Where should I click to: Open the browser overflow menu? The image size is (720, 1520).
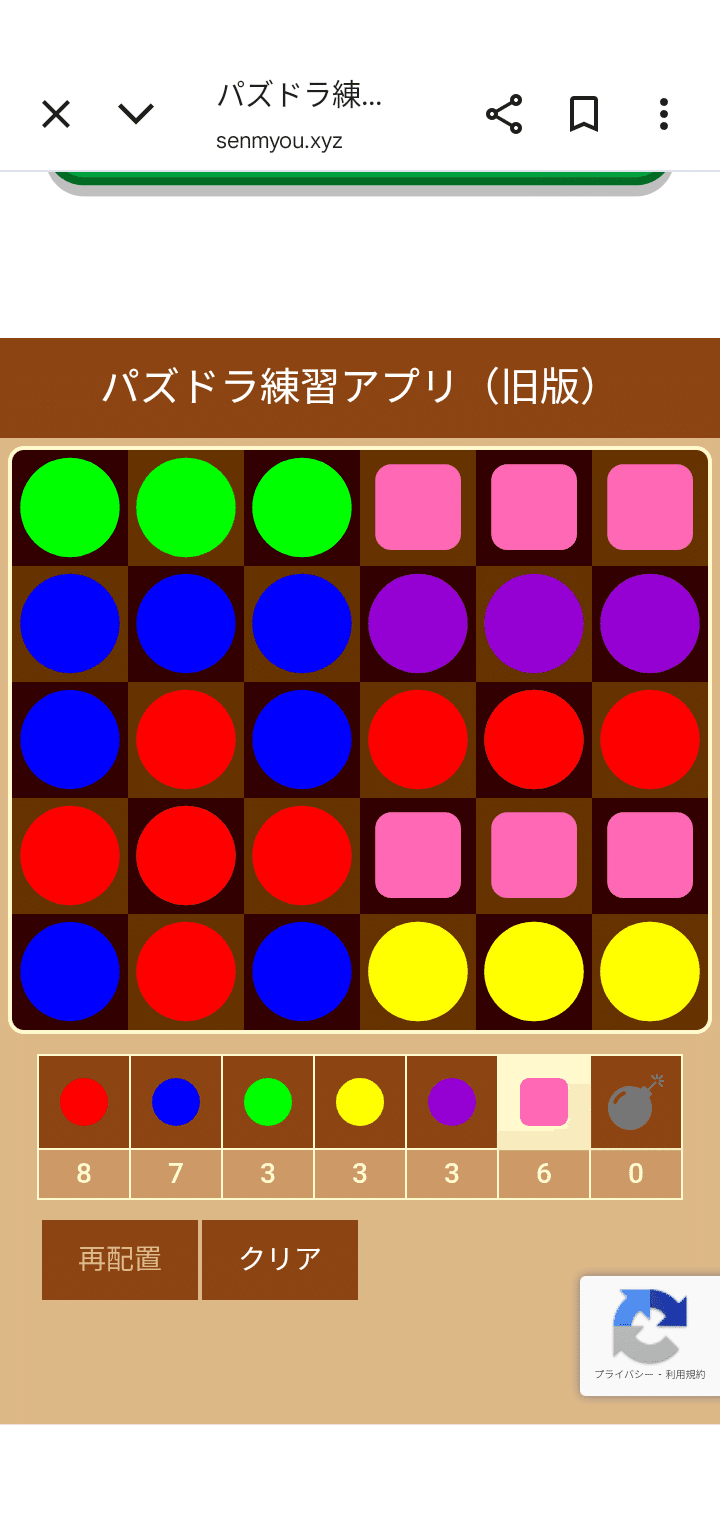[663, 114]
